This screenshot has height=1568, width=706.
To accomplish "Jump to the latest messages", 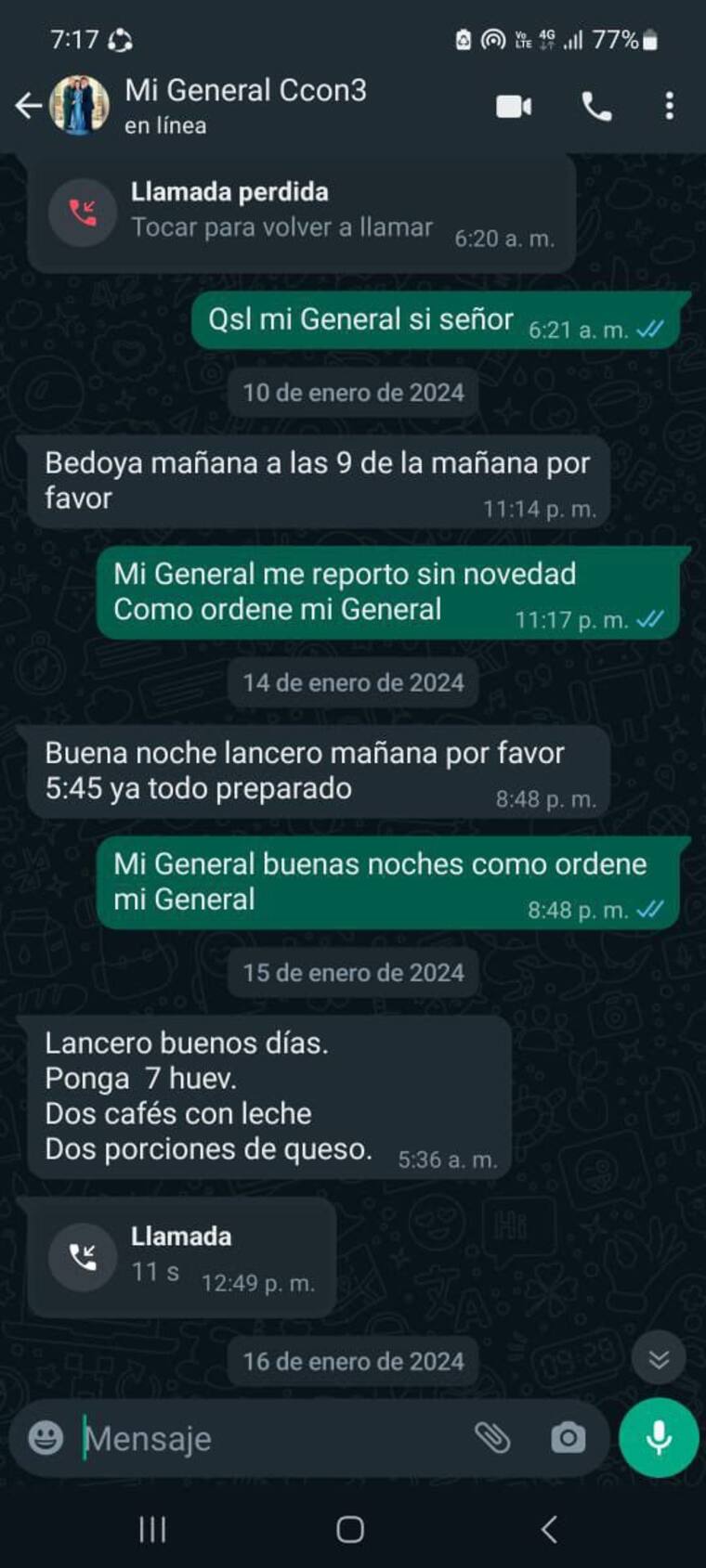I will 659,1360.
